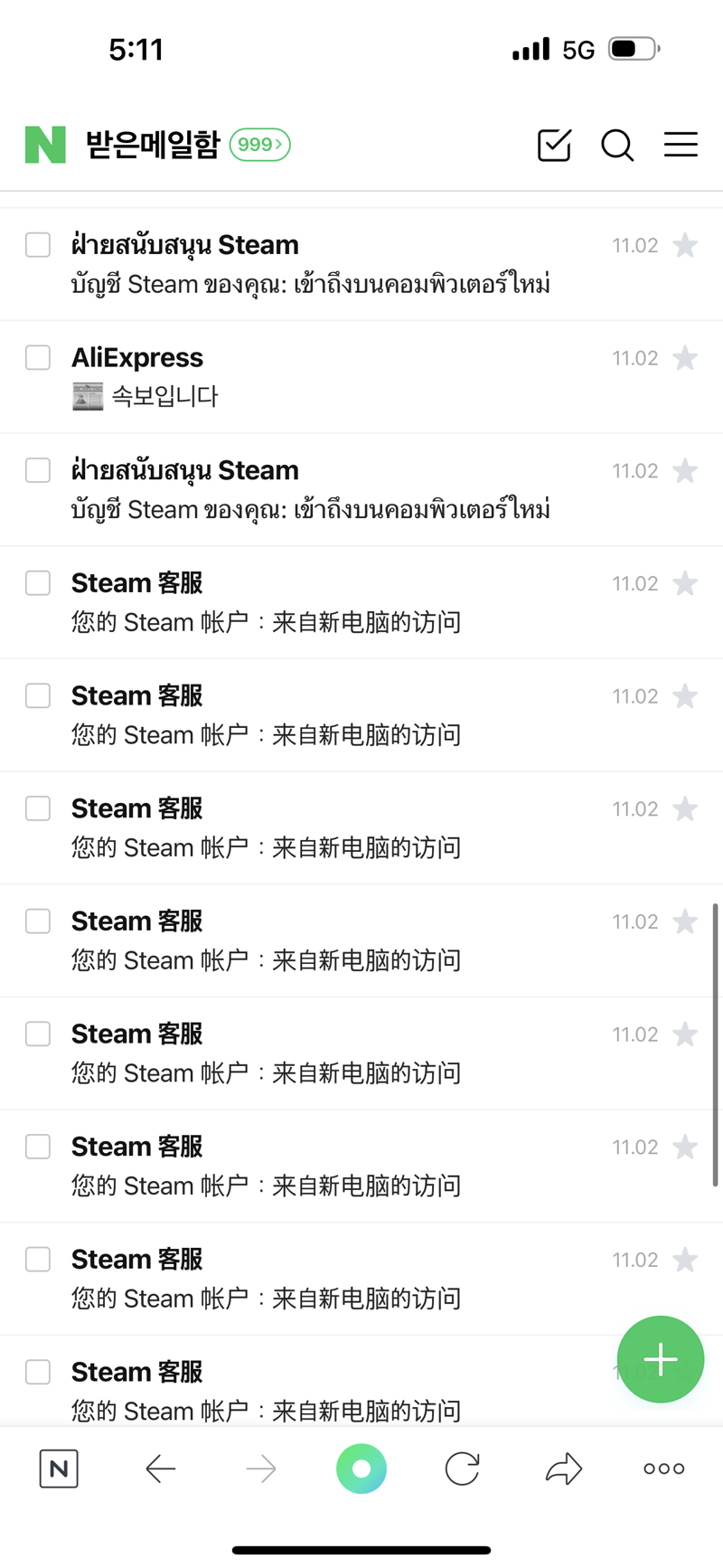Screen dimensions: 723x1568
Task: Check the box for the first Thai Steam email
Action: pos(38,245)
